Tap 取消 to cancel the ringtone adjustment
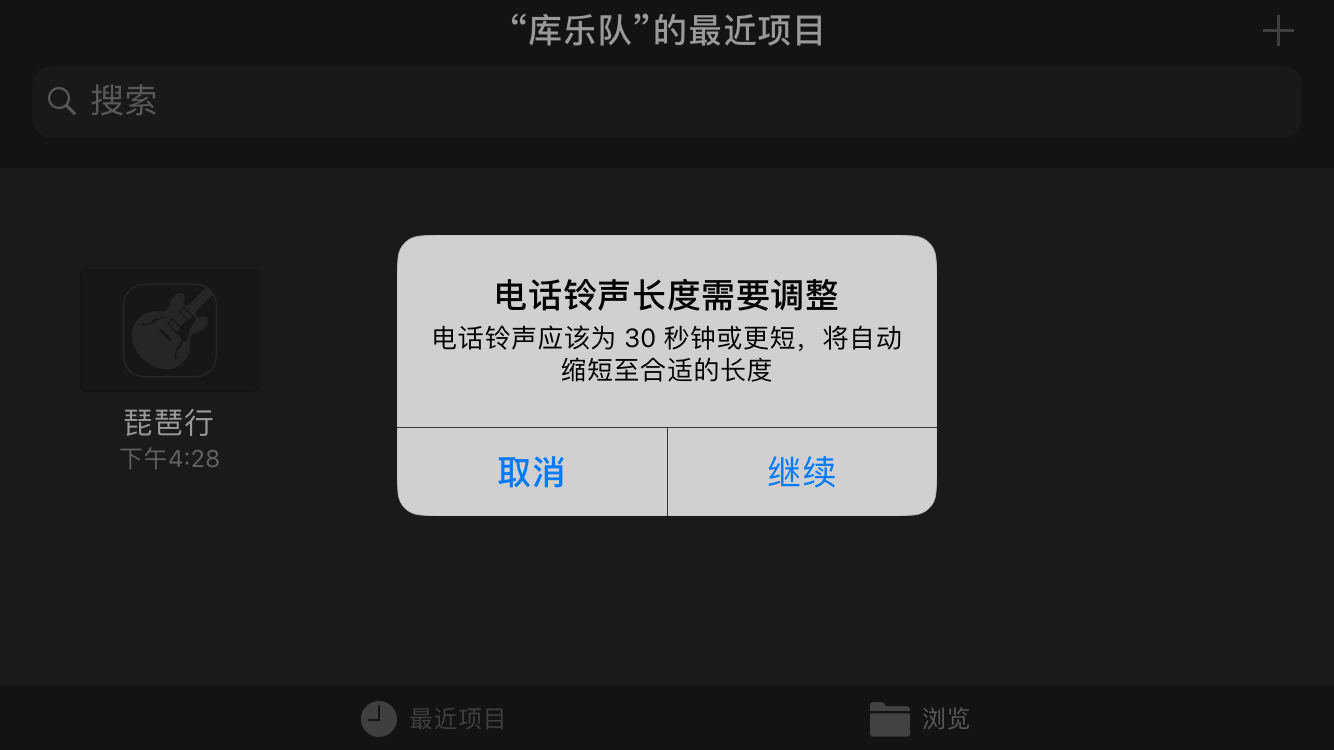The image size is (1334, 750). tap(531, 472)
